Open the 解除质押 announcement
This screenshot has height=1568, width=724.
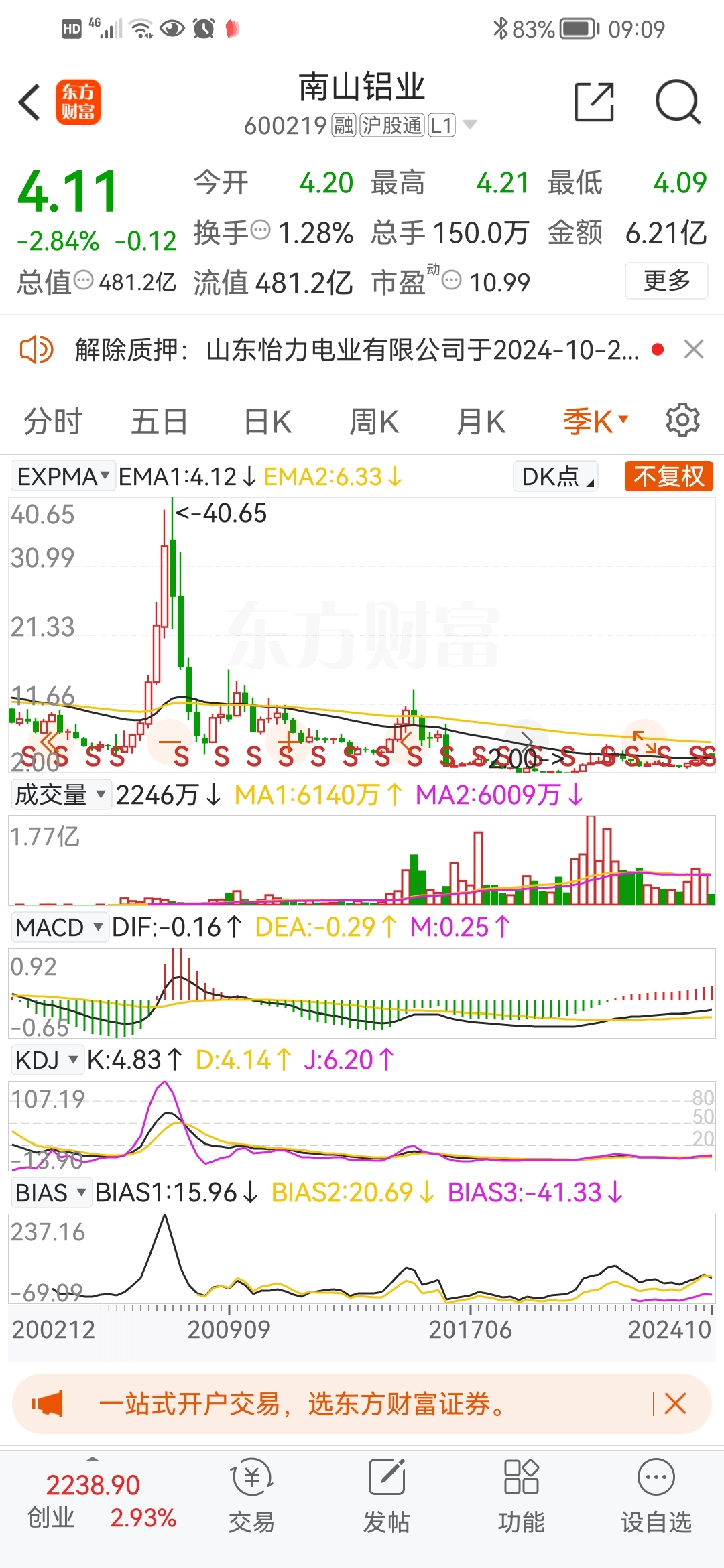pyautogui.click(x=355, y=350)
